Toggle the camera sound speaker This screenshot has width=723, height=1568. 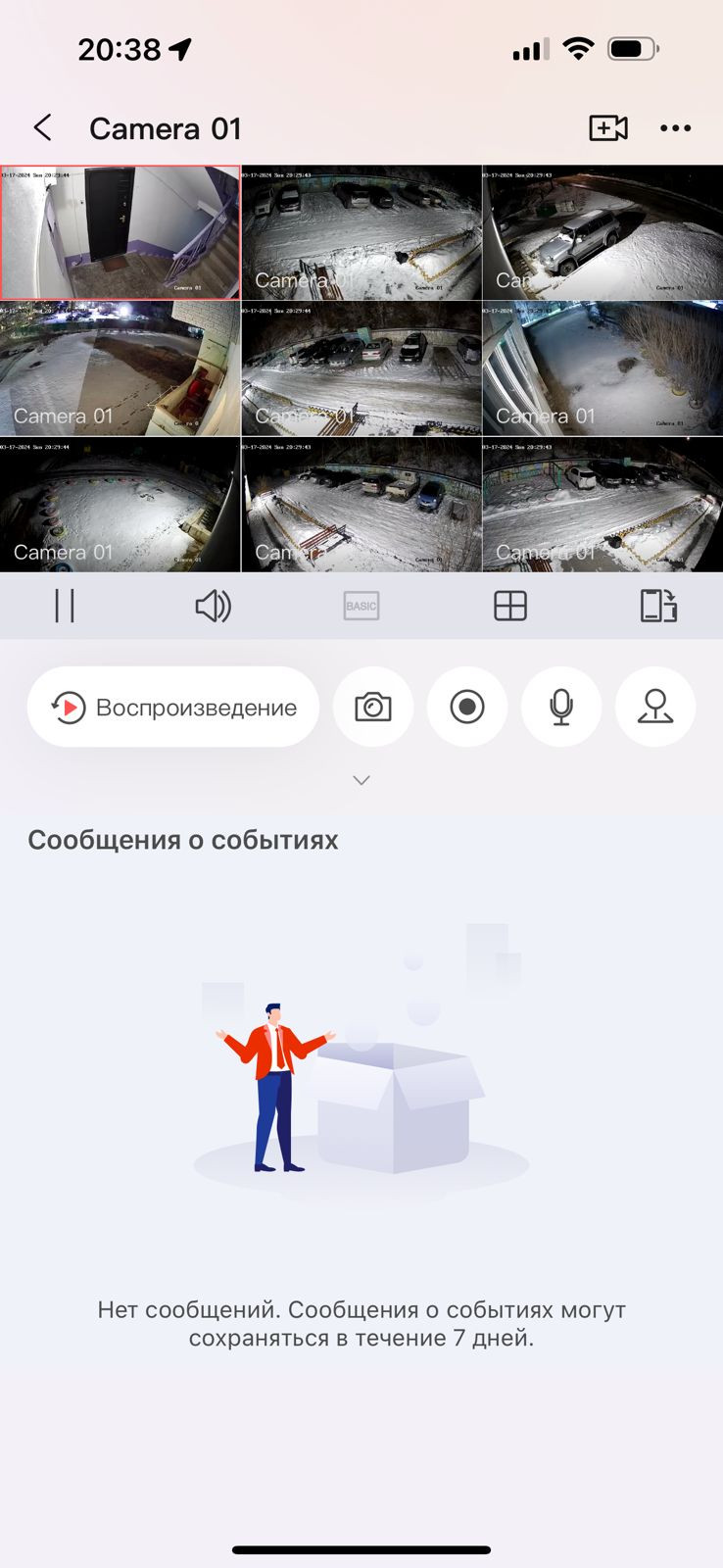coord(213,607)
